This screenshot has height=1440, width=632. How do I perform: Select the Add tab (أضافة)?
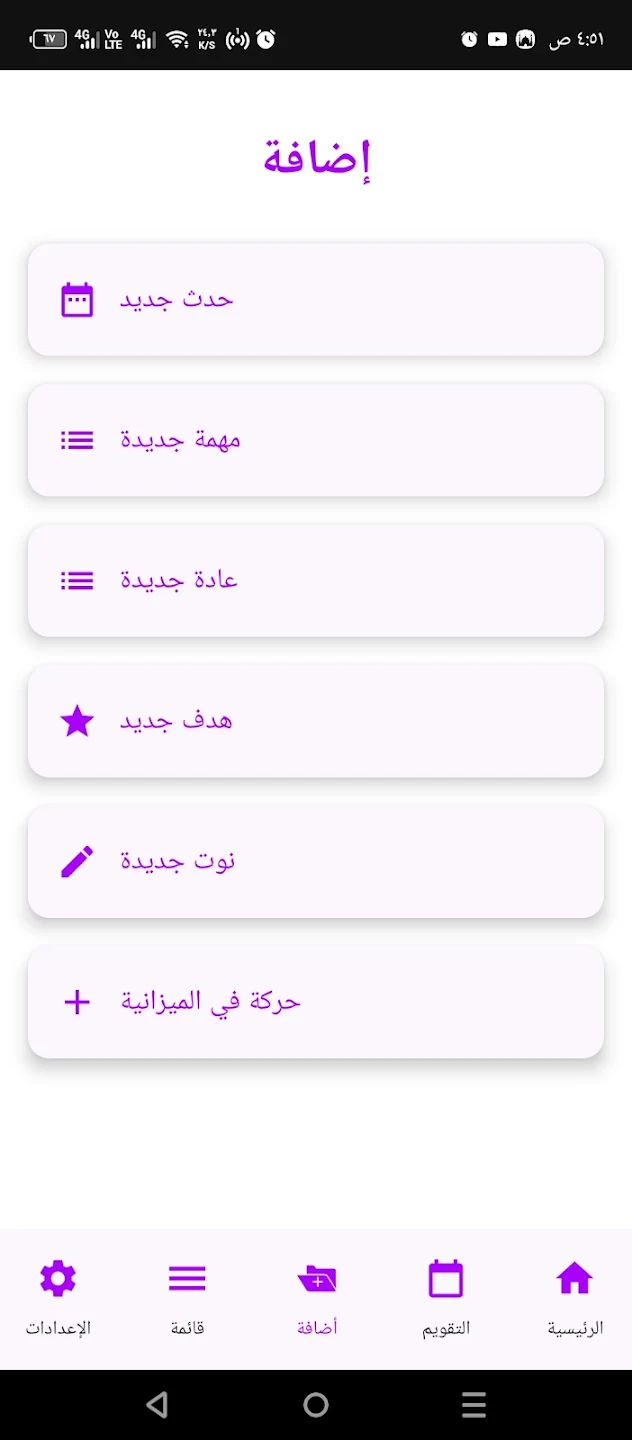pyautogui.click(x=317, y=1297)
